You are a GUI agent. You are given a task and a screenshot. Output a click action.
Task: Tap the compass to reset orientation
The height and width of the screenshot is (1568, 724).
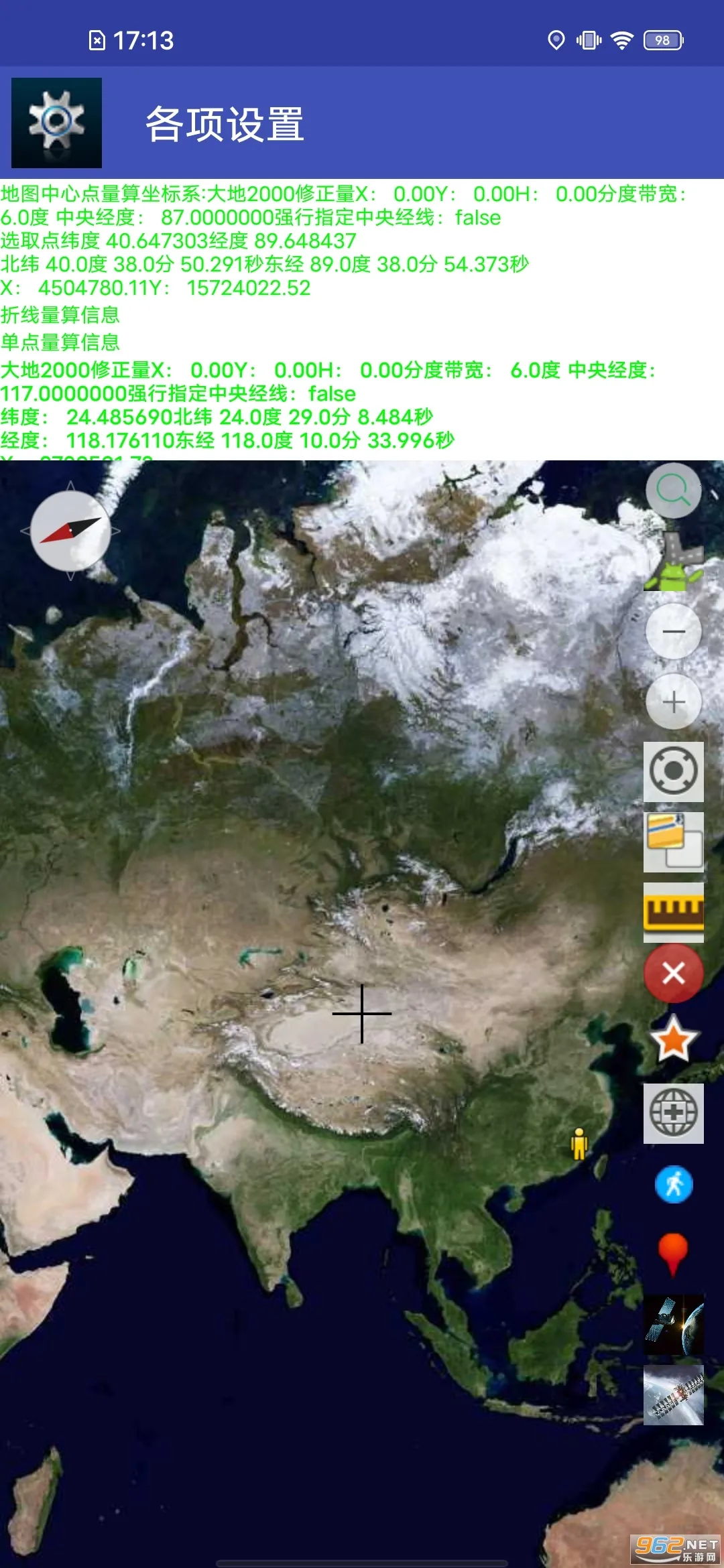[70, 530]
